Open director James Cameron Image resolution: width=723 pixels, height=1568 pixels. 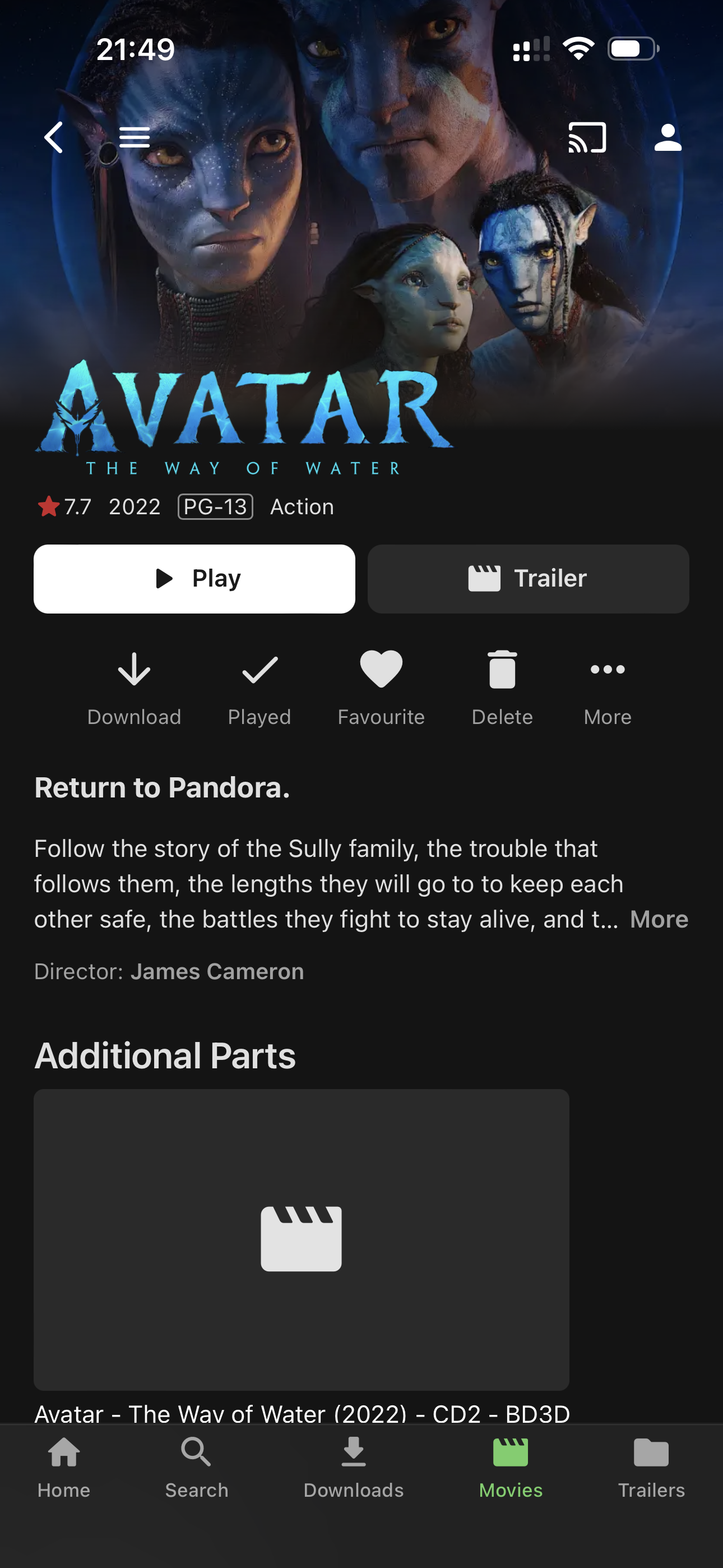(x=217, y=971)
